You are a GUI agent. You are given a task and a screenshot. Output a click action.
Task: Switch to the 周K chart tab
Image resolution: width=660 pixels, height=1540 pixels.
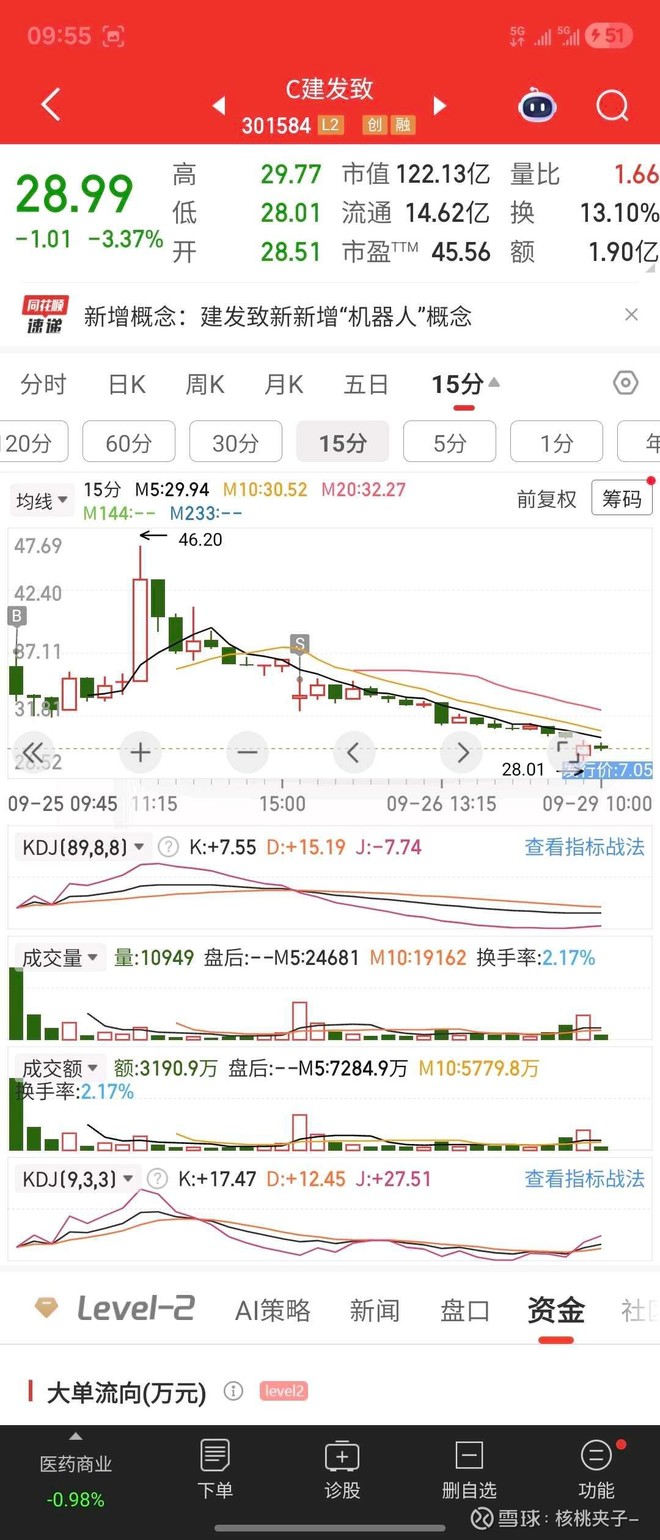tap(205, 384)
